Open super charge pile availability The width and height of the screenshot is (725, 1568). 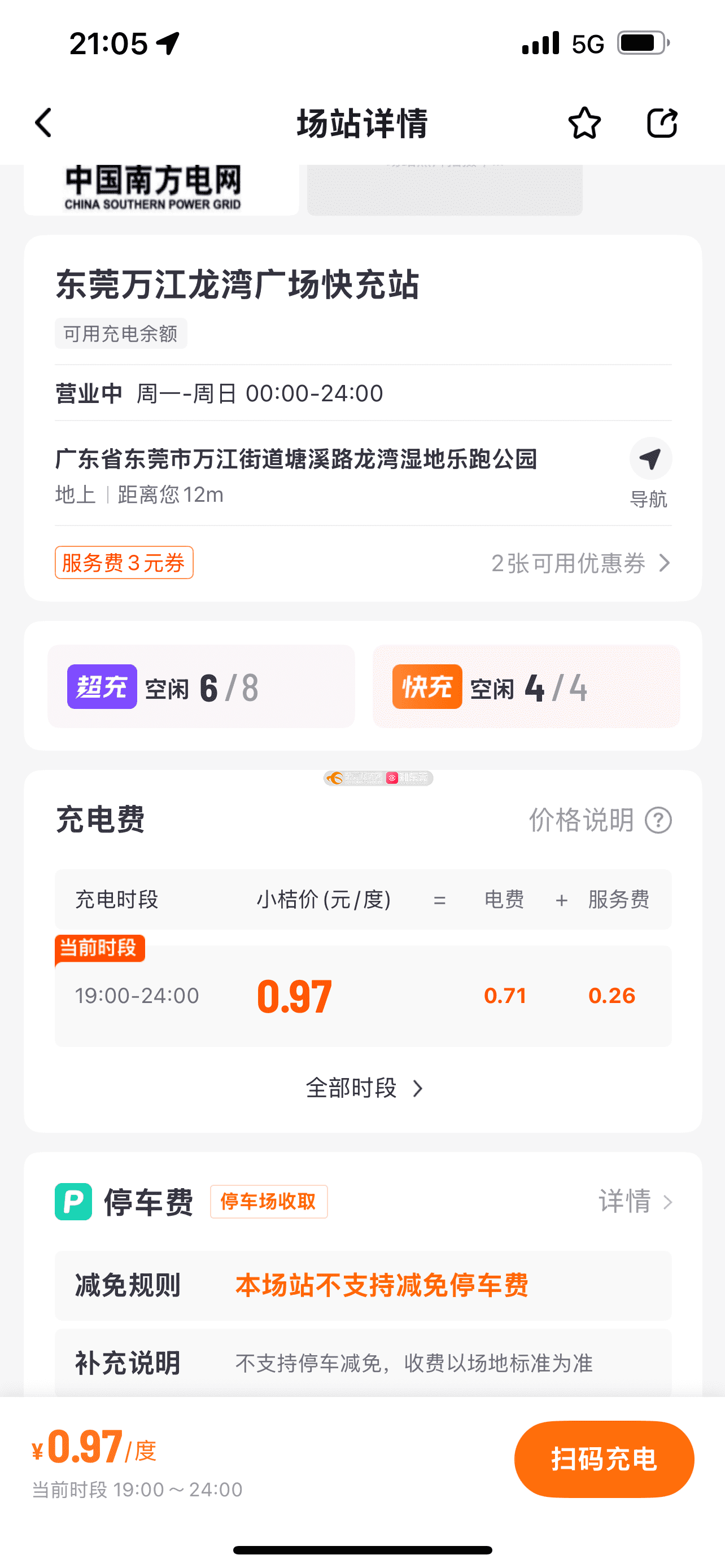click(x=201, y=686)
